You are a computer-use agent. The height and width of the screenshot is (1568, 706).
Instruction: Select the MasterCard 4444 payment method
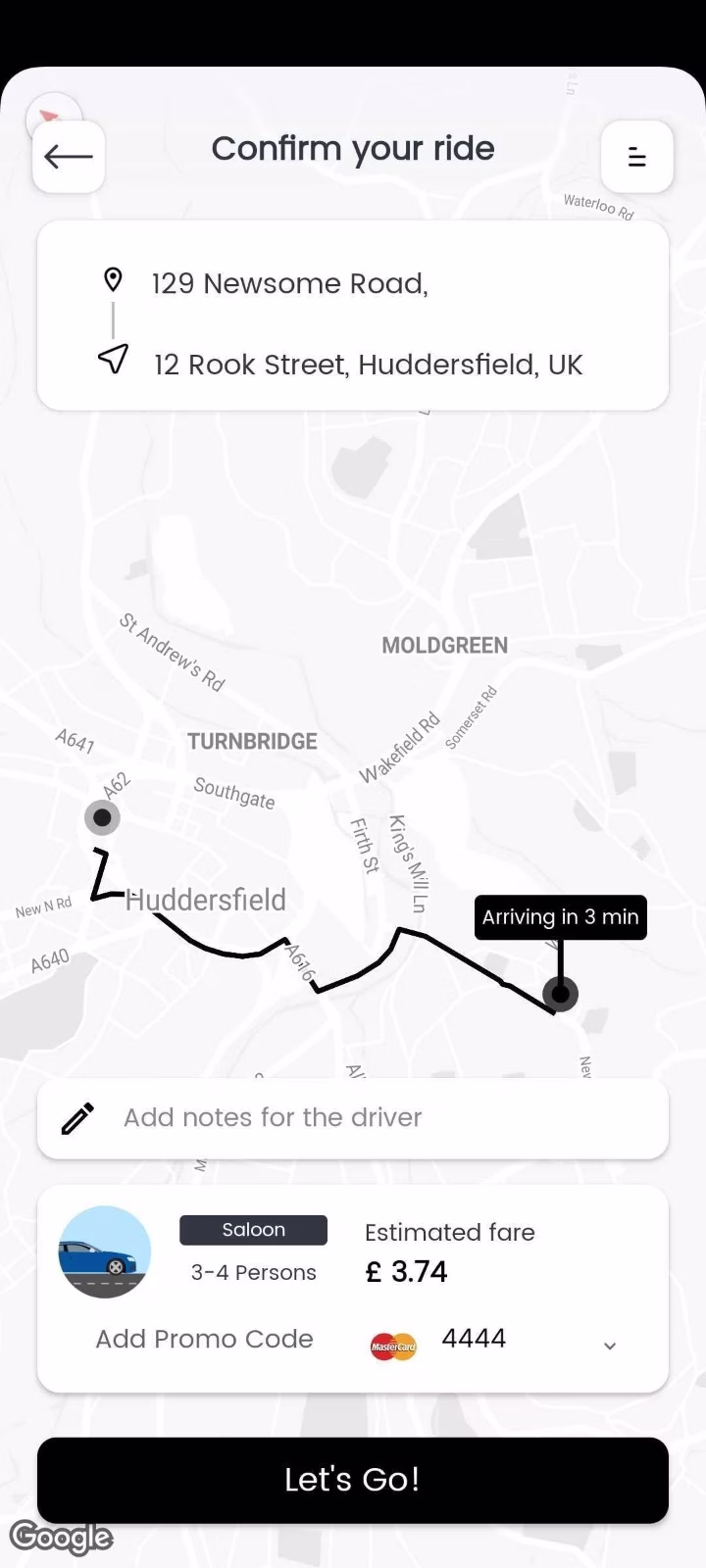point(474,1338)
